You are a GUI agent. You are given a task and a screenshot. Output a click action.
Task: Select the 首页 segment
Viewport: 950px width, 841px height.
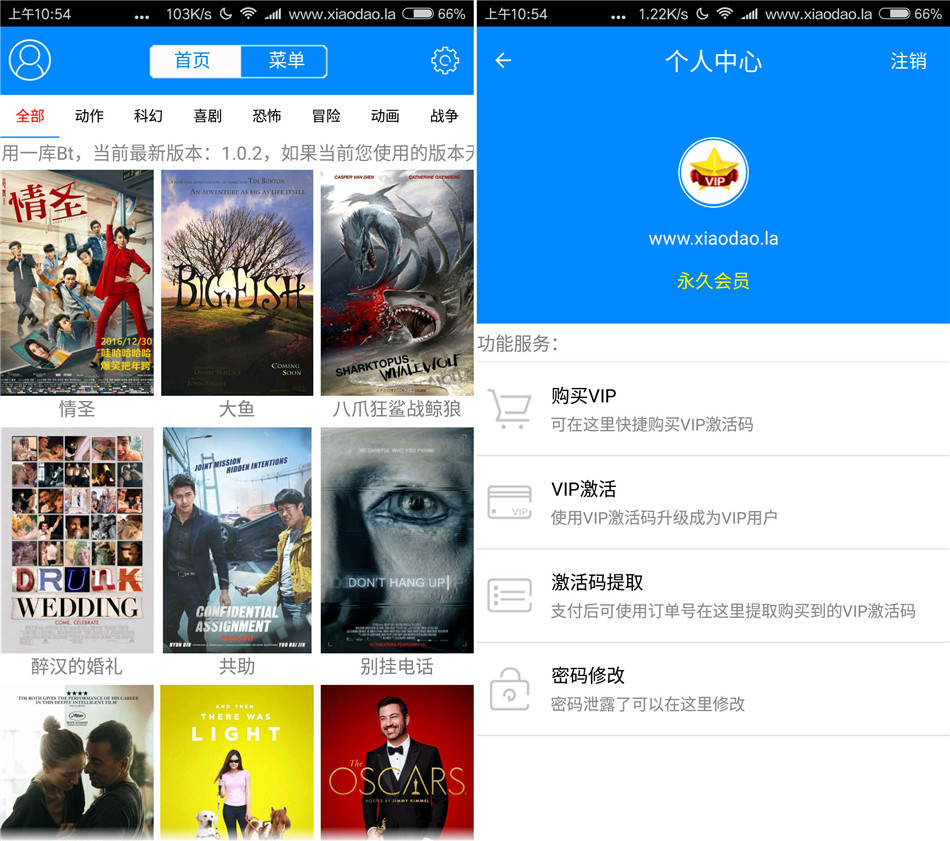pos(194,61)
